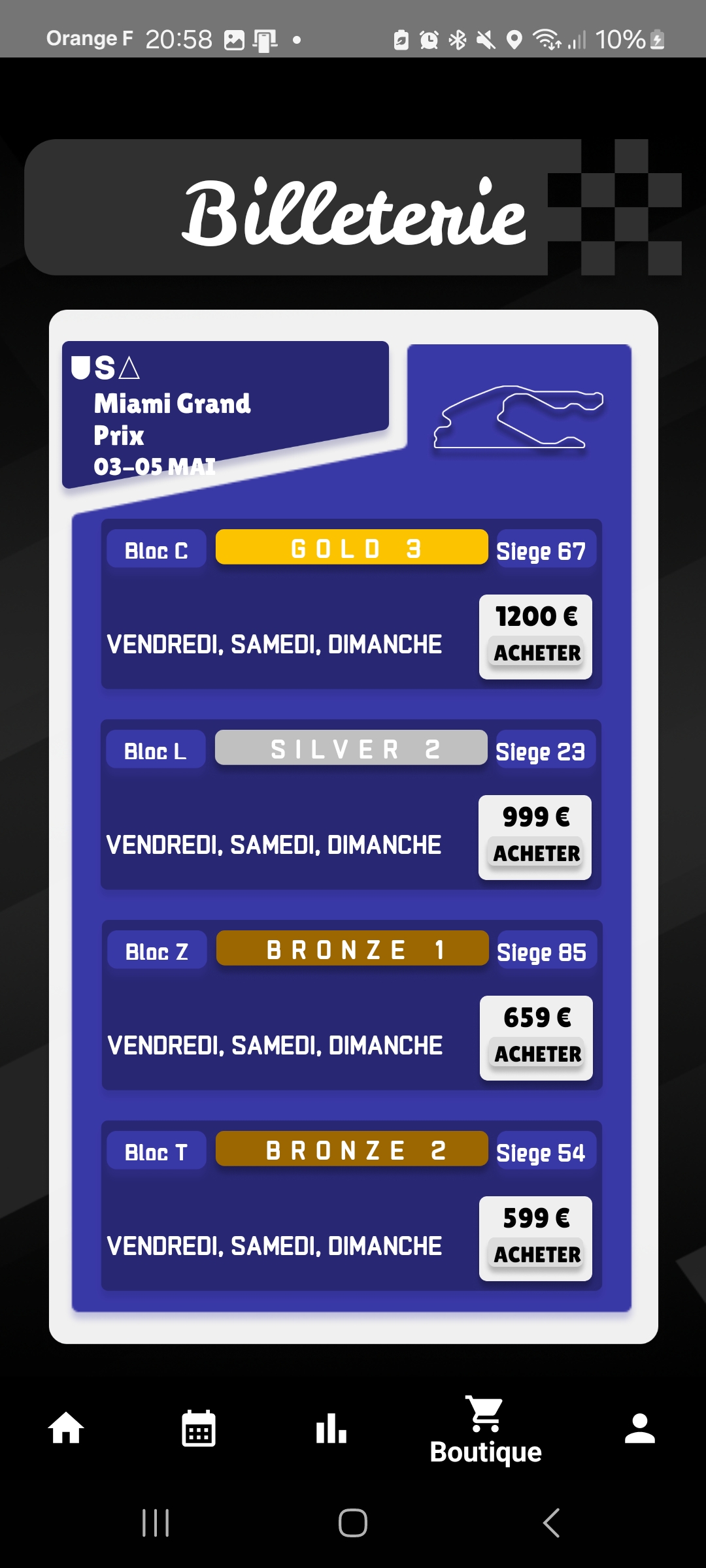This screenshot has height=1568, width=706.
Task: Buy the Silver 2 ticket for 999 €
Action: click(x=536, y=853)
